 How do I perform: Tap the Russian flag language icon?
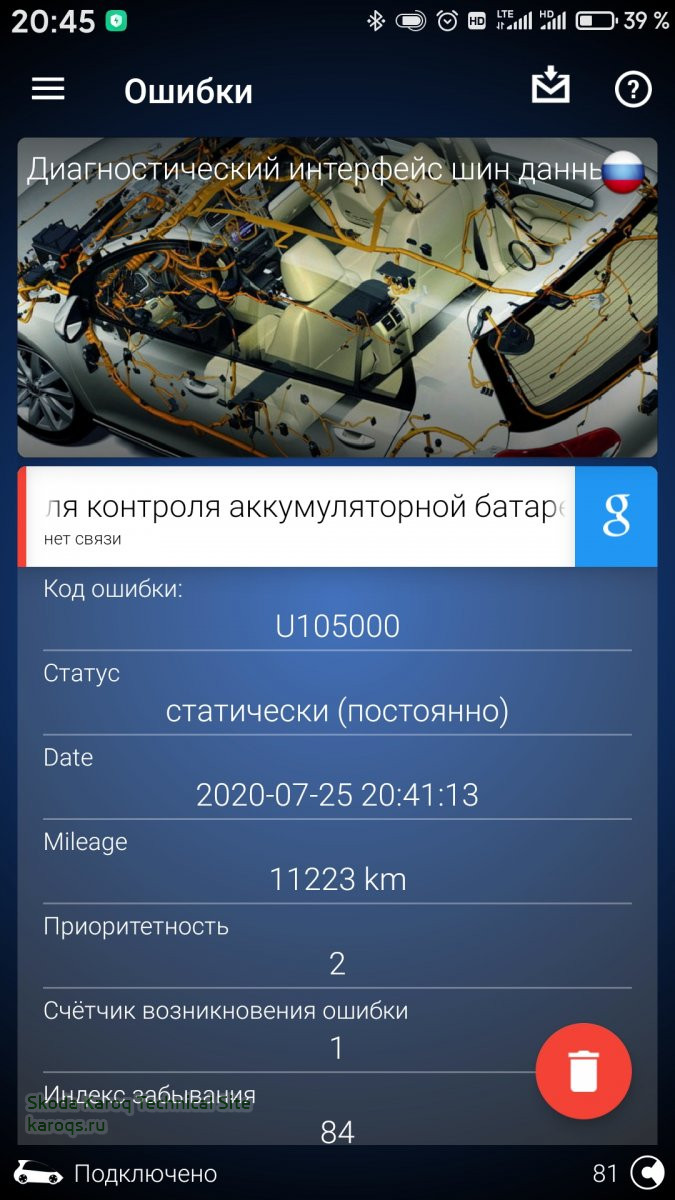point(622,172)
